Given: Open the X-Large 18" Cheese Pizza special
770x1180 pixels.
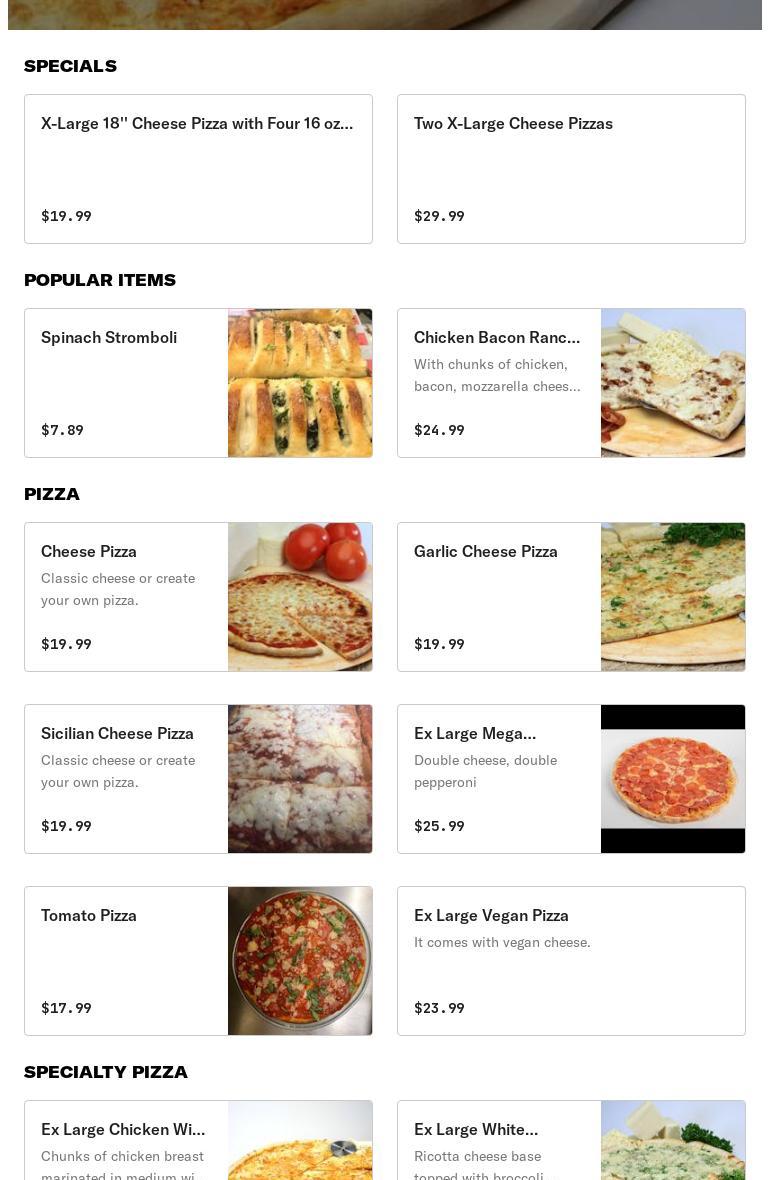Looking at the screenshot, I should click(198, 168).
